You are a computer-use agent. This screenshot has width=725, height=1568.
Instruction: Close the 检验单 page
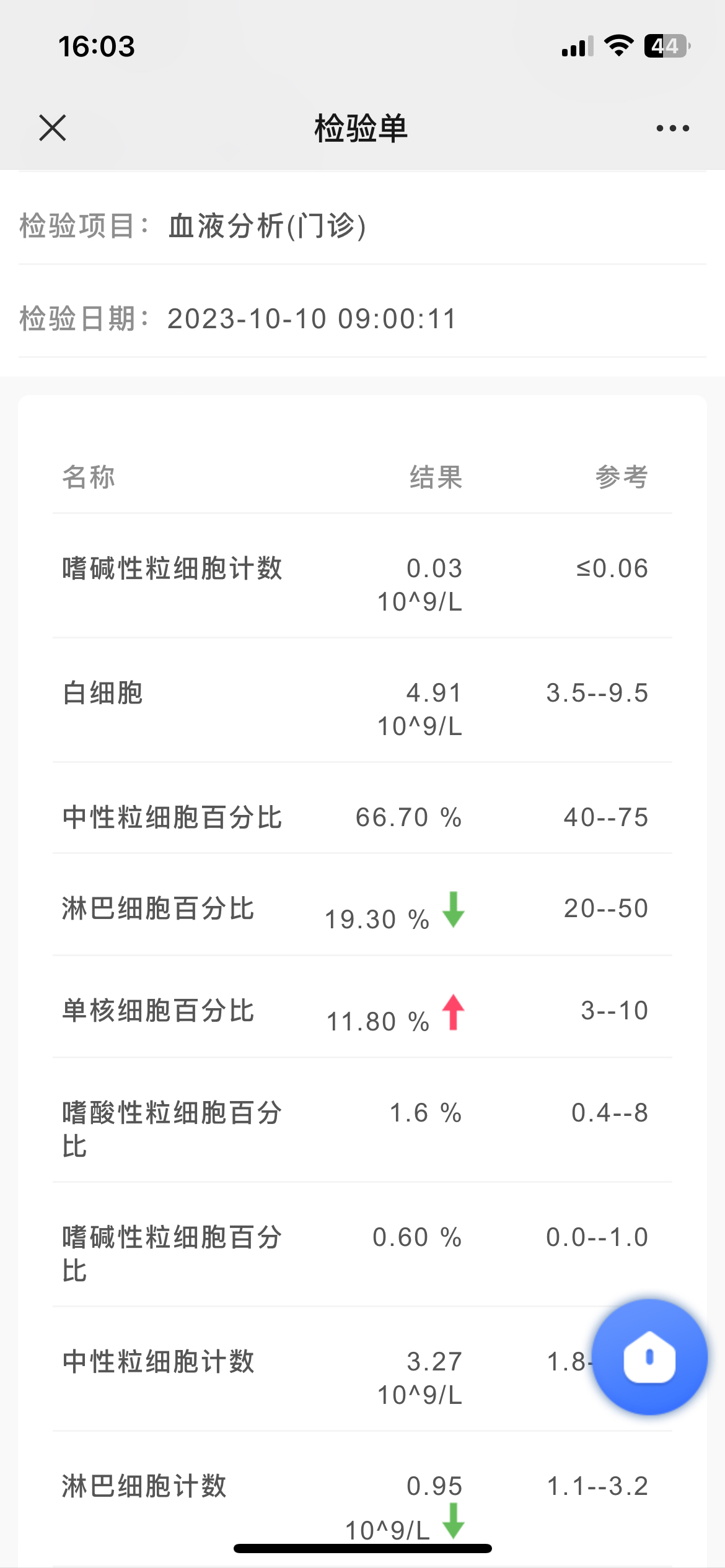53,128
